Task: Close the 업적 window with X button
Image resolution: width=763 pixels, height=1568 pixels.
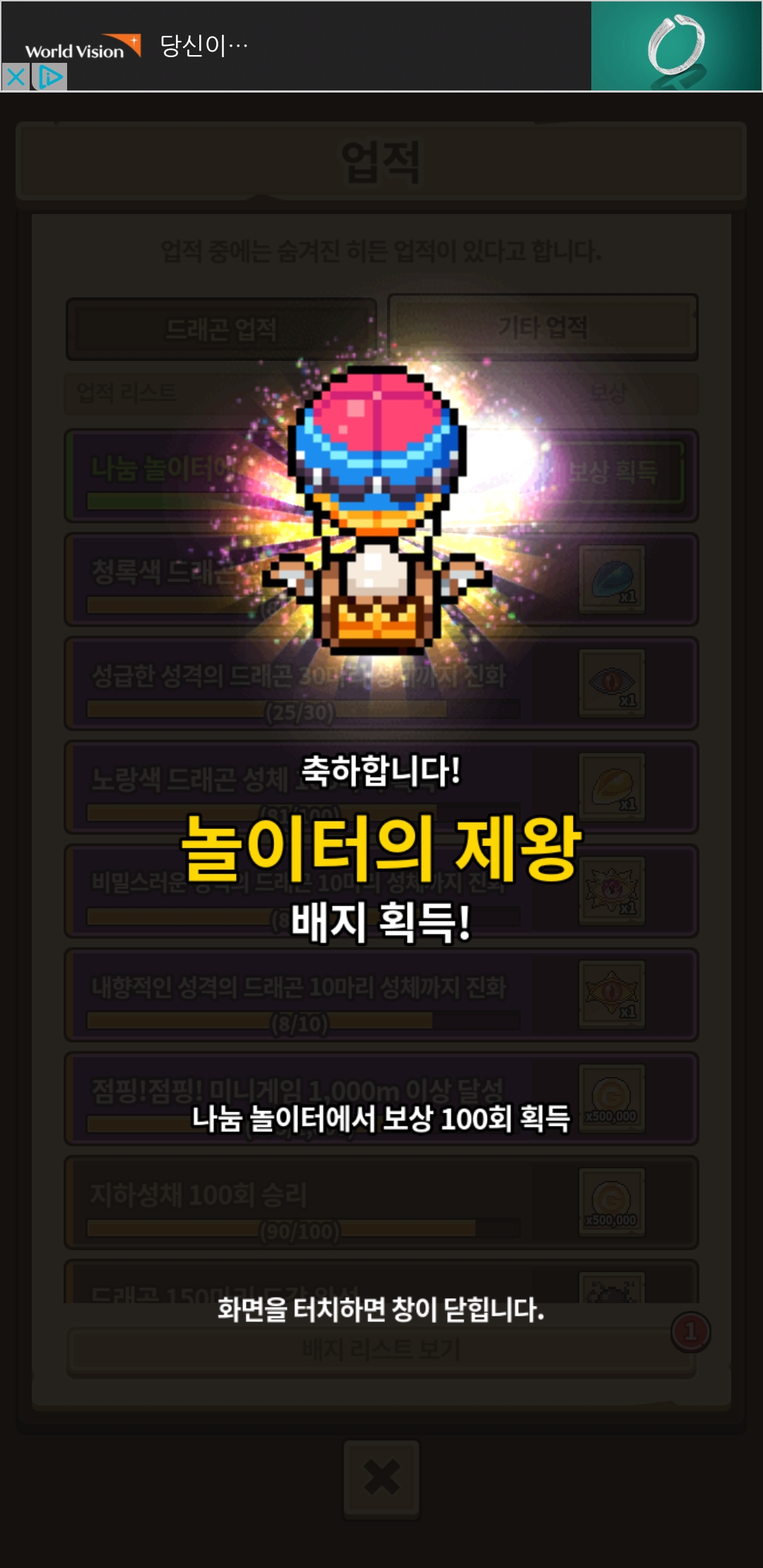Action: [381, 1478]
